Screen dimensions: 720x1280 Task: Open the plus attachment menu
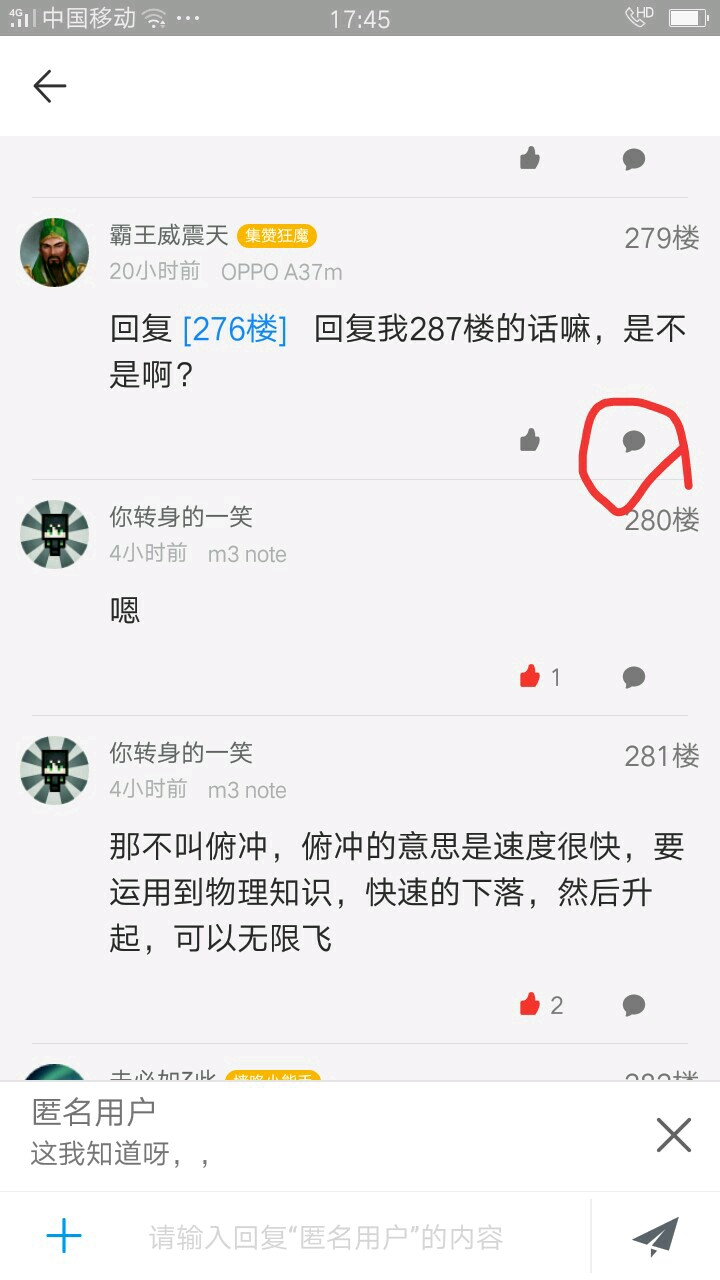64,1237
